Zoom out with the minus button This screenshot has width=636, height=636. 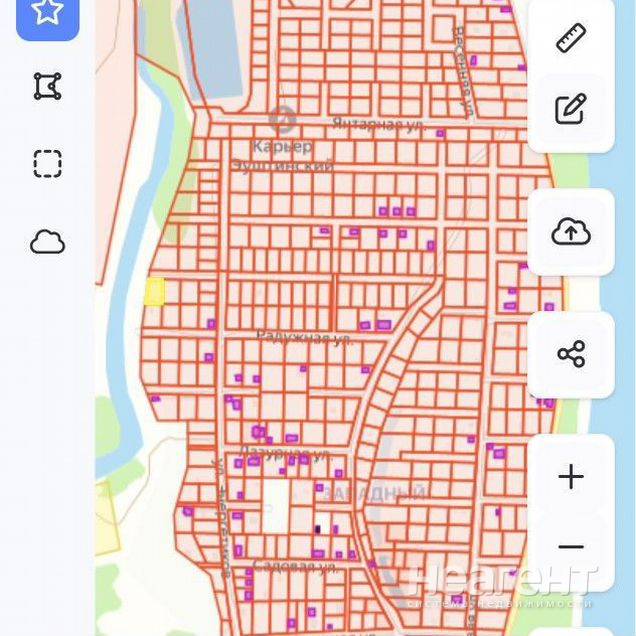point(571,547)
